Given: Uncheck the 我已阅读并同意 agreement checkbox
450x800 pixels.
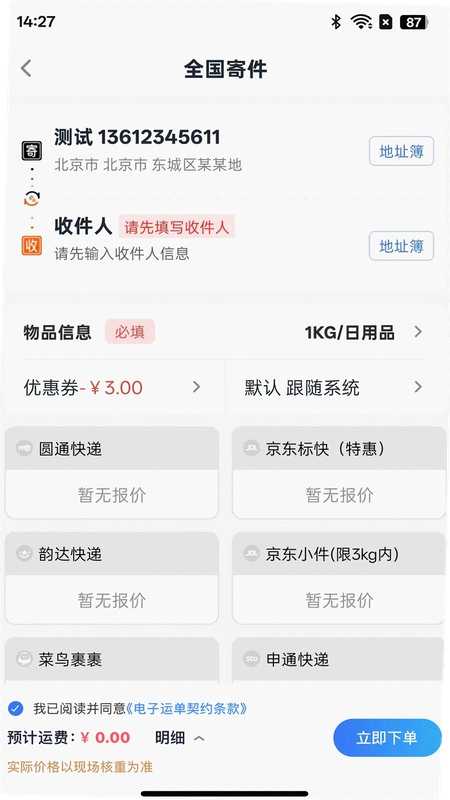Looking at the screenshot, I should [x=15, y=708].
